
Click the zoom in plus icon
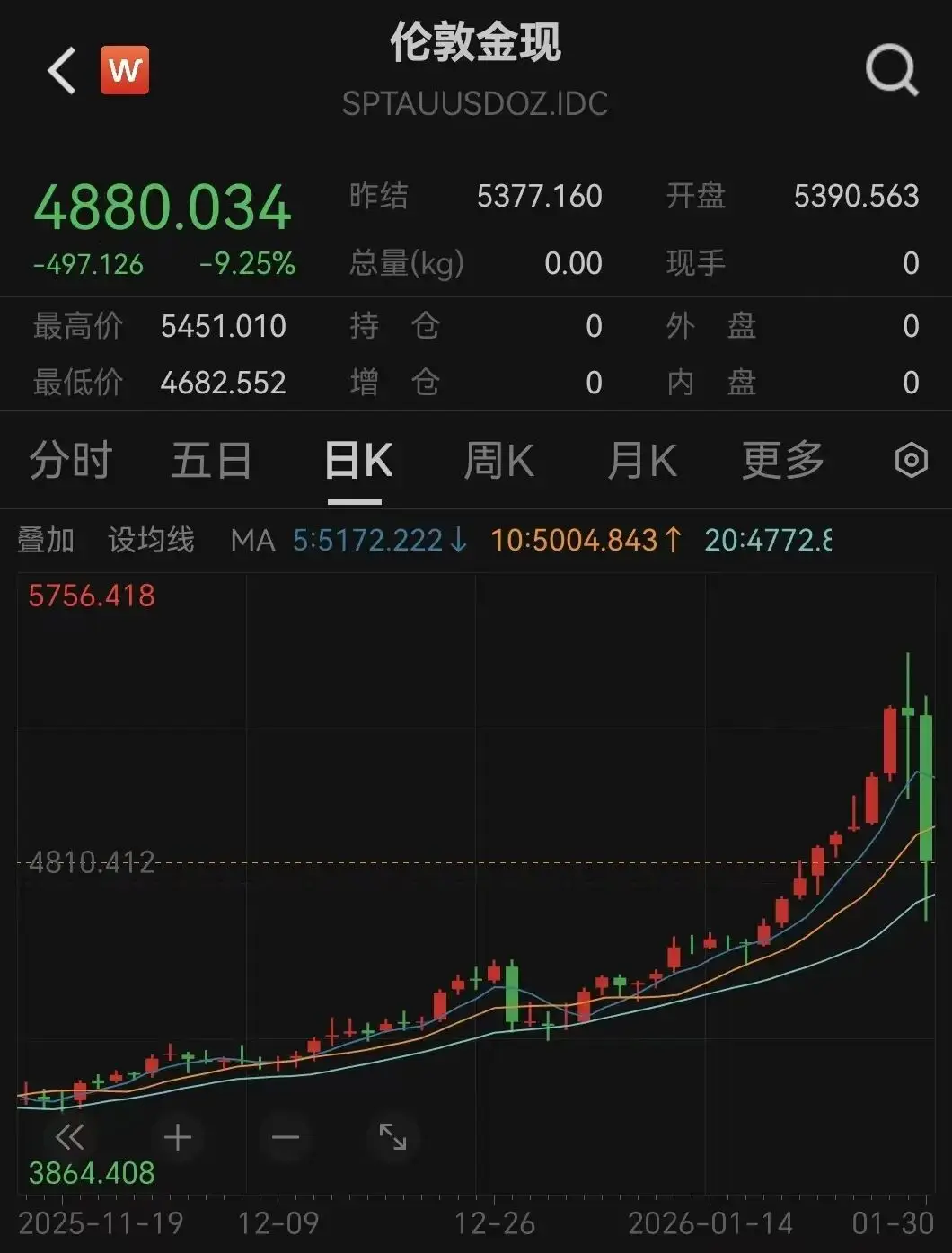tap(176, 1137)
